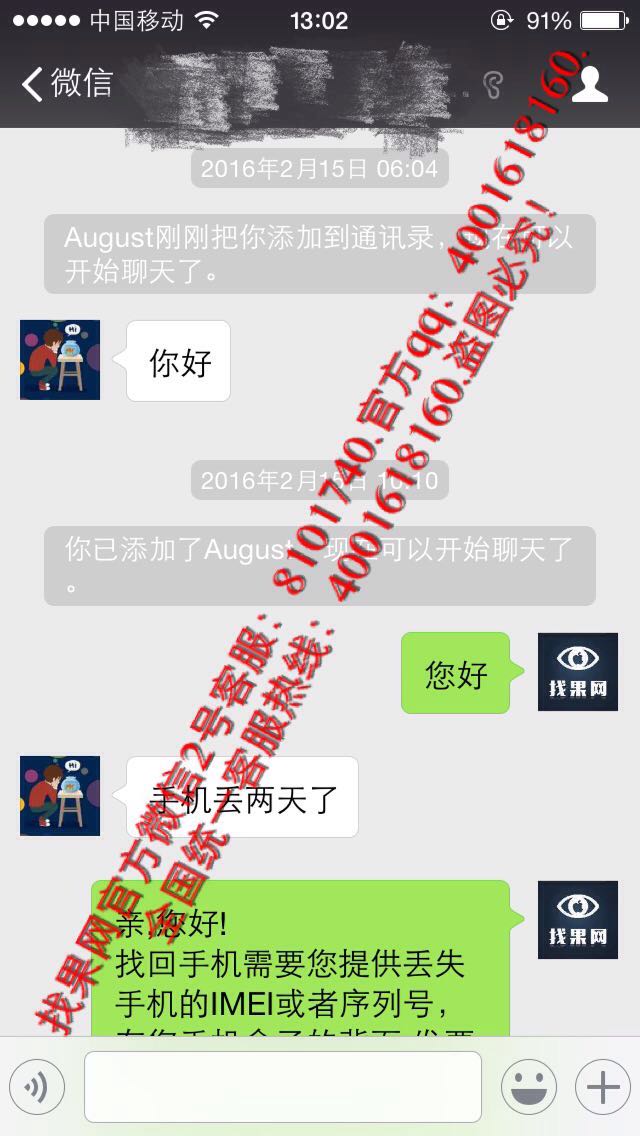Image resolution: width=640 pixels, height=1136 pixels.
Task: Go back to the 微信 chat list
Action: [67, 83]
